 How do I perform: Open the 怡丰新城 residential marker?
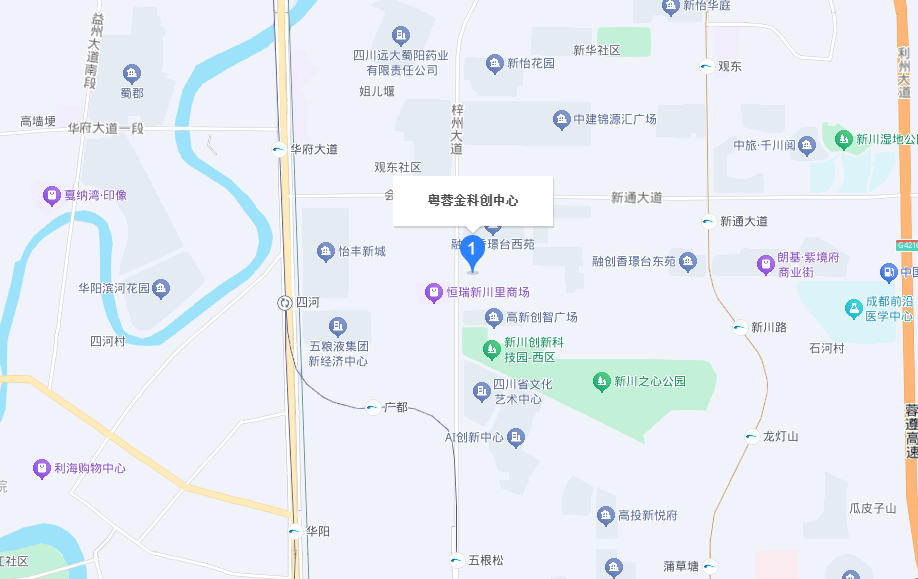click(x=325, y=251)
